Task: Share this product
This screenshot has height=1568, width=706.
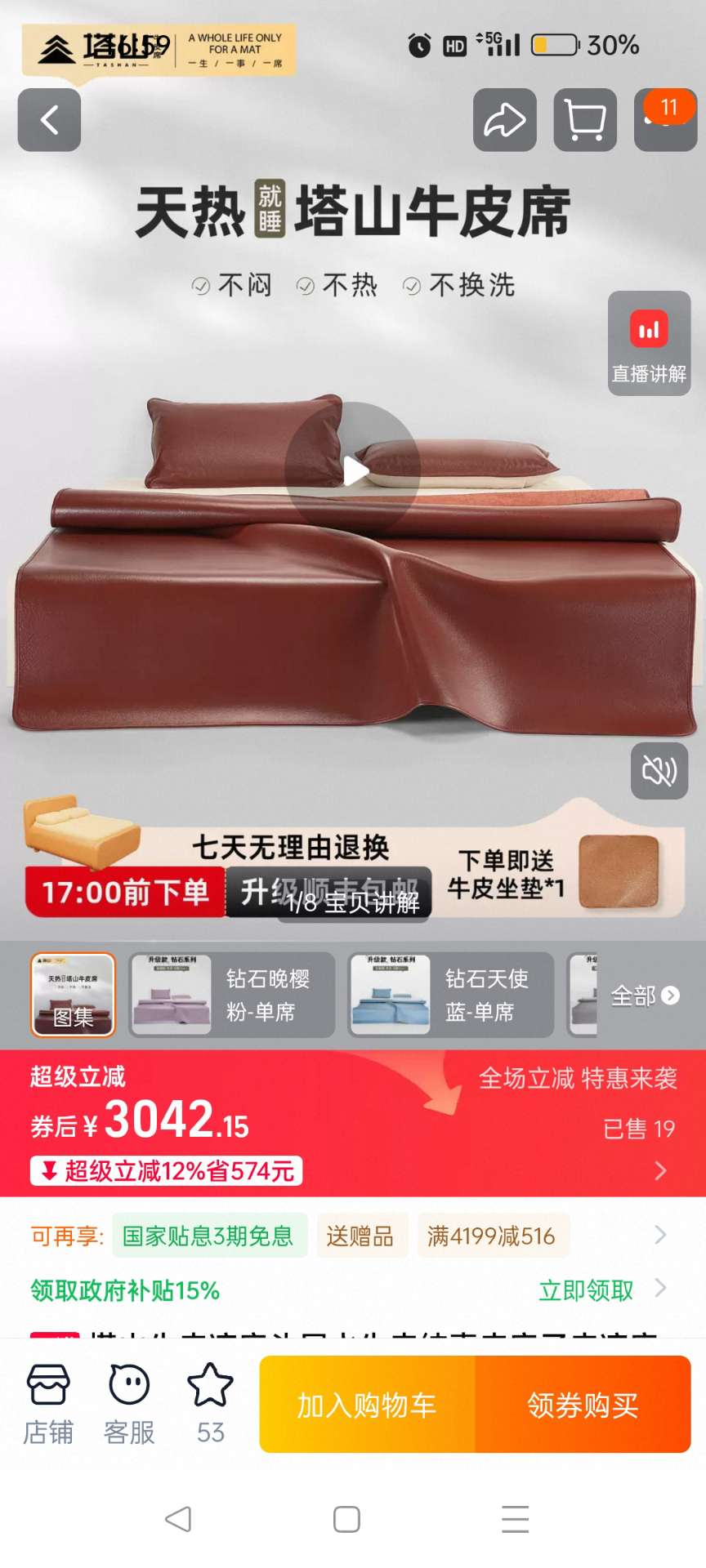Action: [504, 120]
